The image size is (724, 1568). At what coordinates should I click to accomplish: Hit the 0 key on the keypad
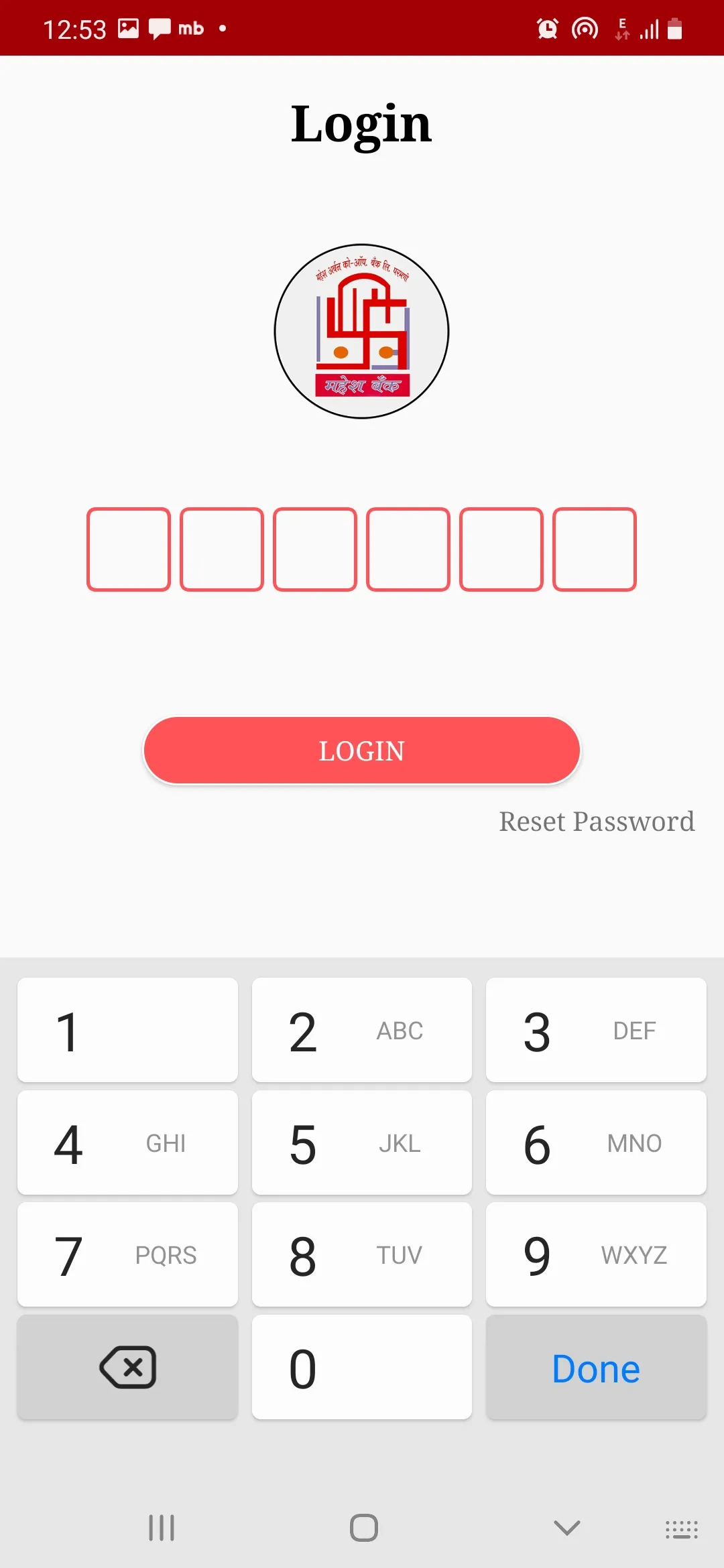pos(362,1368)
